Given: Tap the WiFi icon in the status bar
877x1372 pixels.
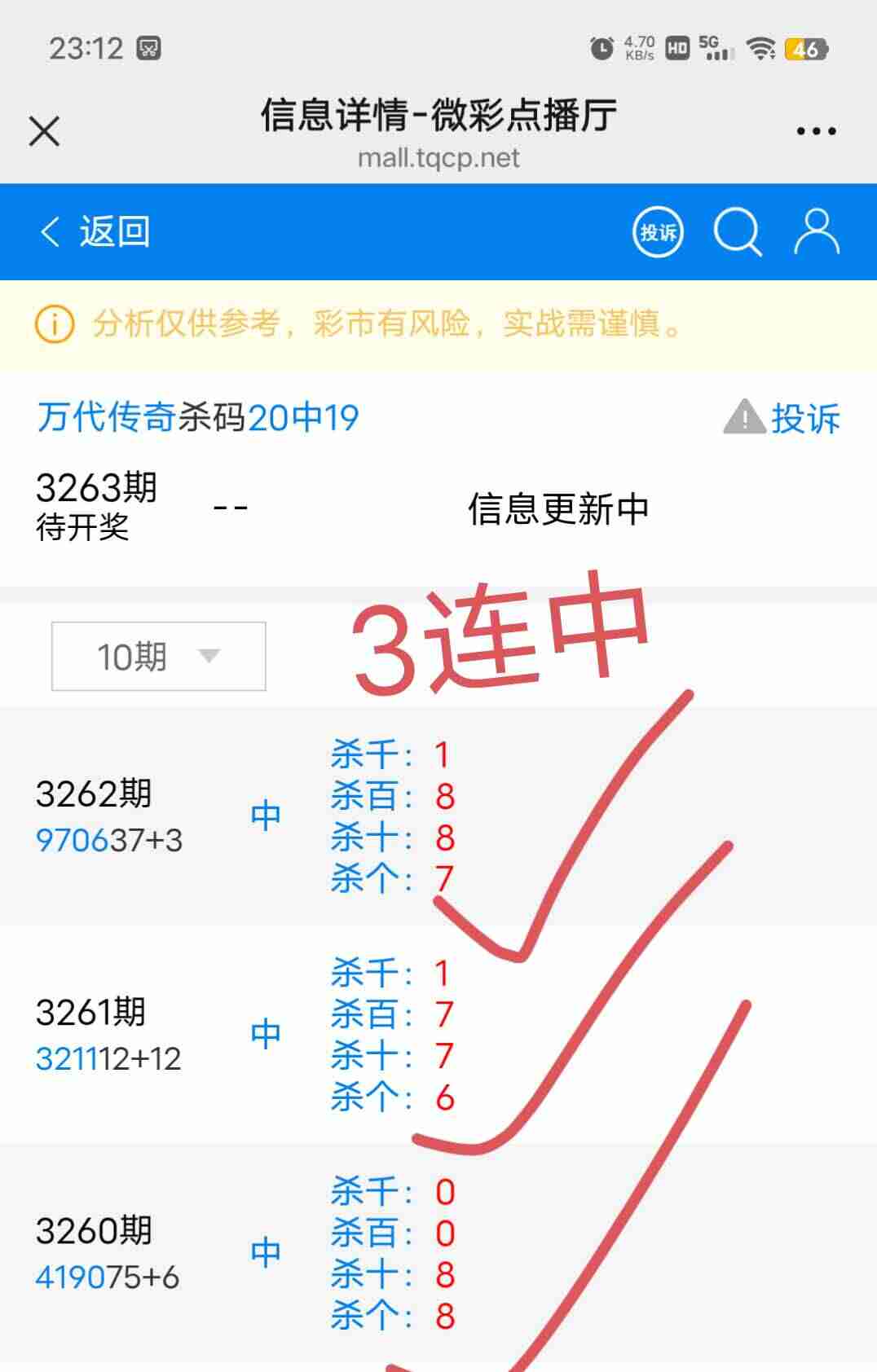Looking at the screenshot, I should coord(760,46).
